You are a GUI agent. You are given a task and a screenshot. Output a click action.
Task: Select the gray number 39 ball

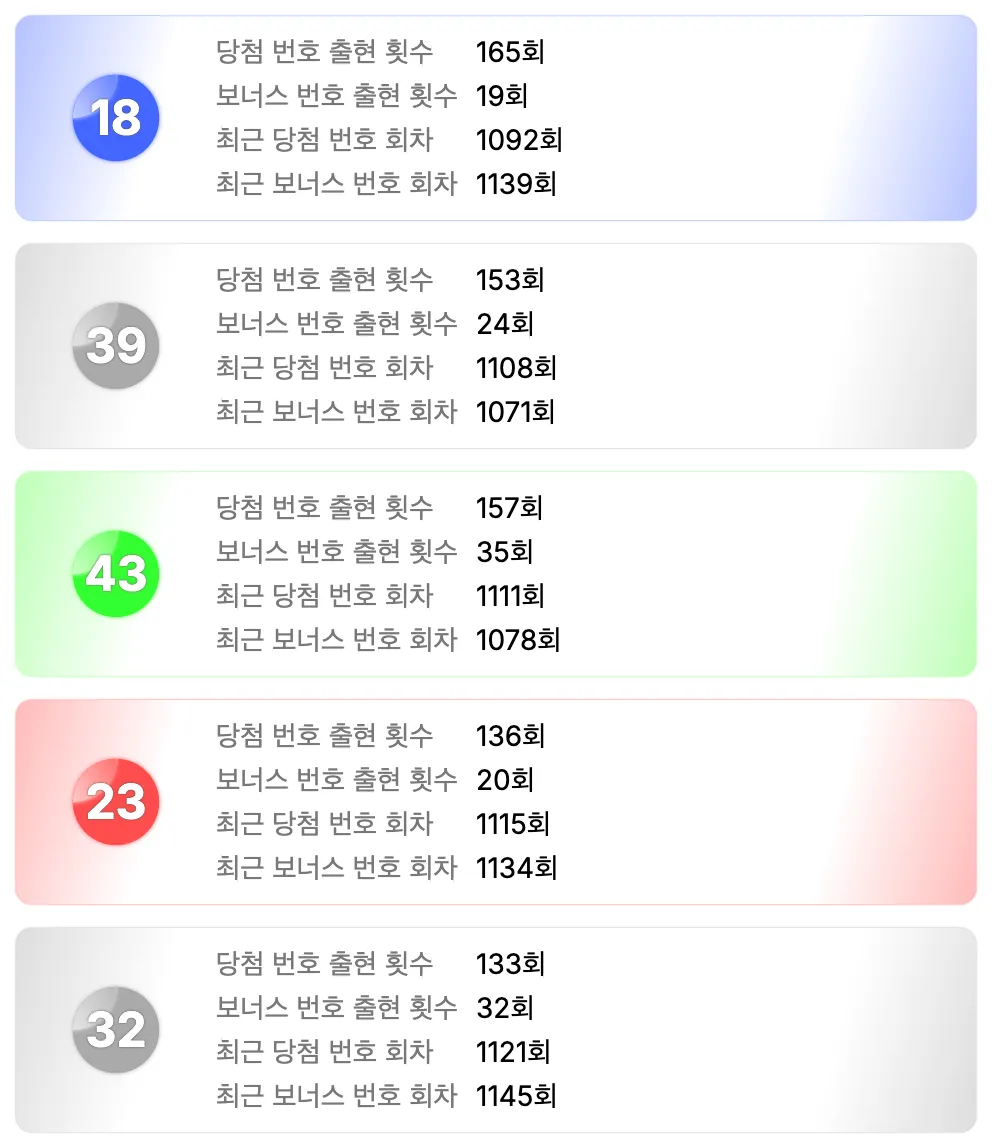[115, 345]
